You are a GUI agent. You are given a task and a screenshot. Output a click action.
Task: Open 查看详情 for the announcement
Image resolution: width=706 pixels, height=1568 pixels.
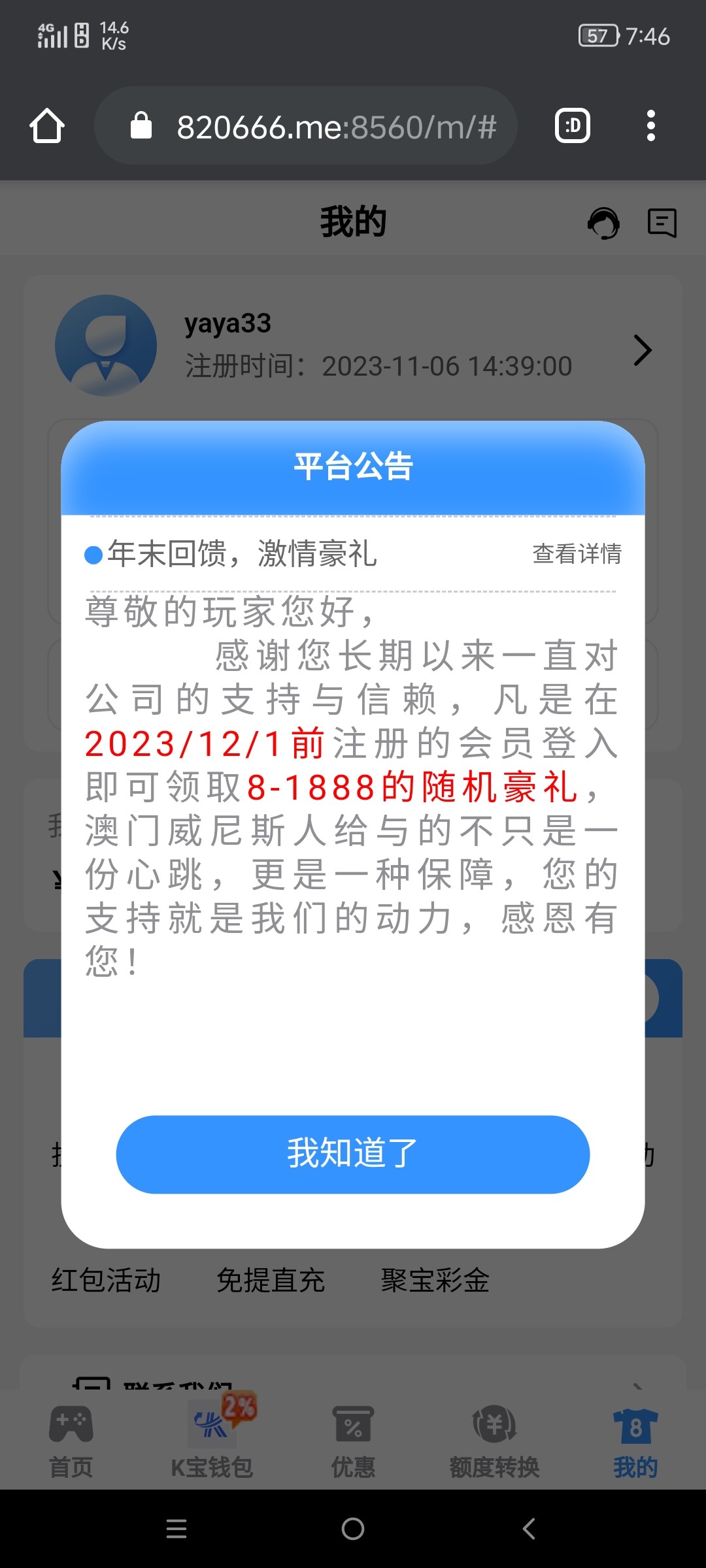tap(577, 554)
